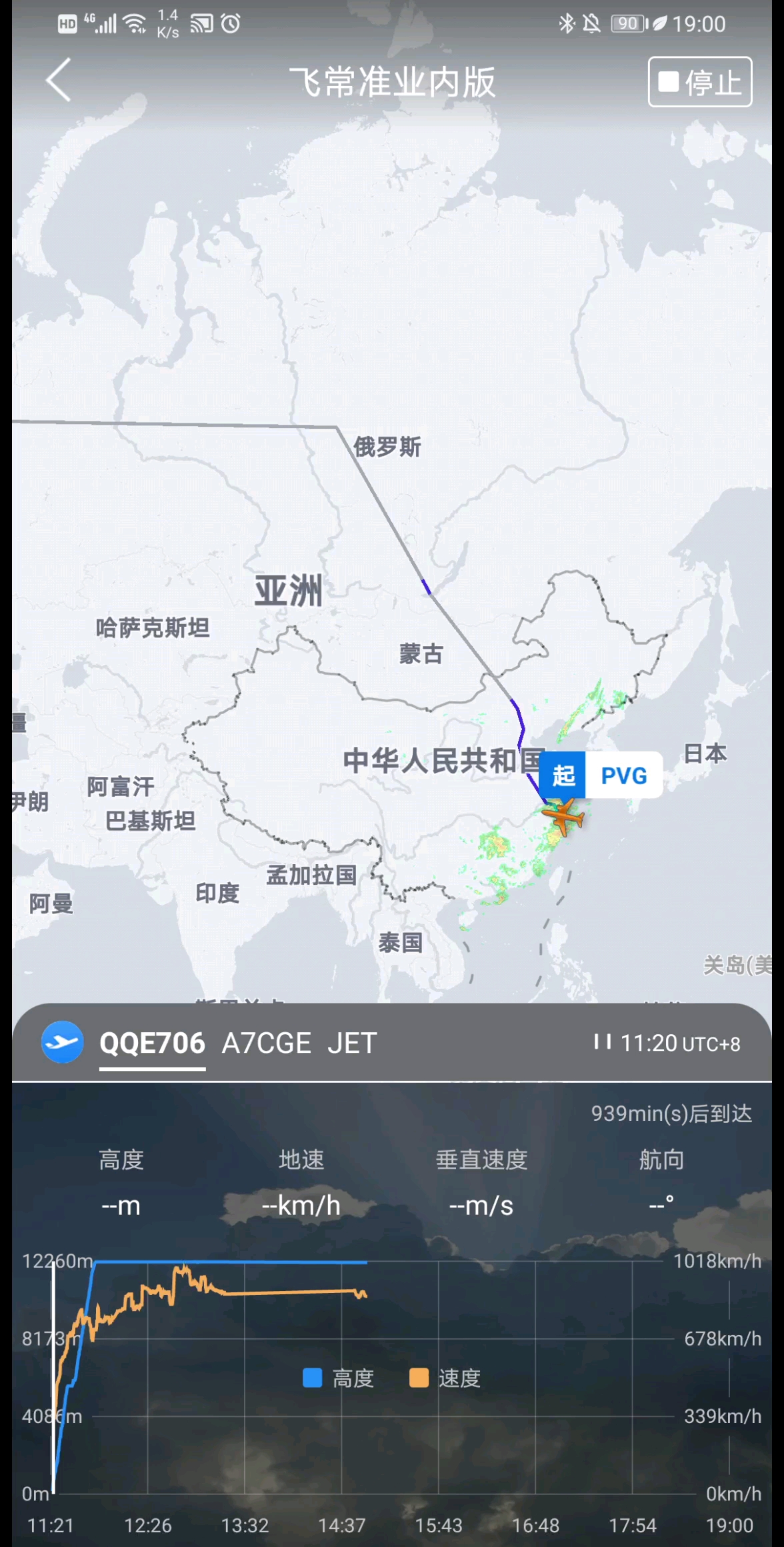Tap the pause icon beside 11:20
Viewport: 784px width, 1547px height.
tap(602, 1042)
